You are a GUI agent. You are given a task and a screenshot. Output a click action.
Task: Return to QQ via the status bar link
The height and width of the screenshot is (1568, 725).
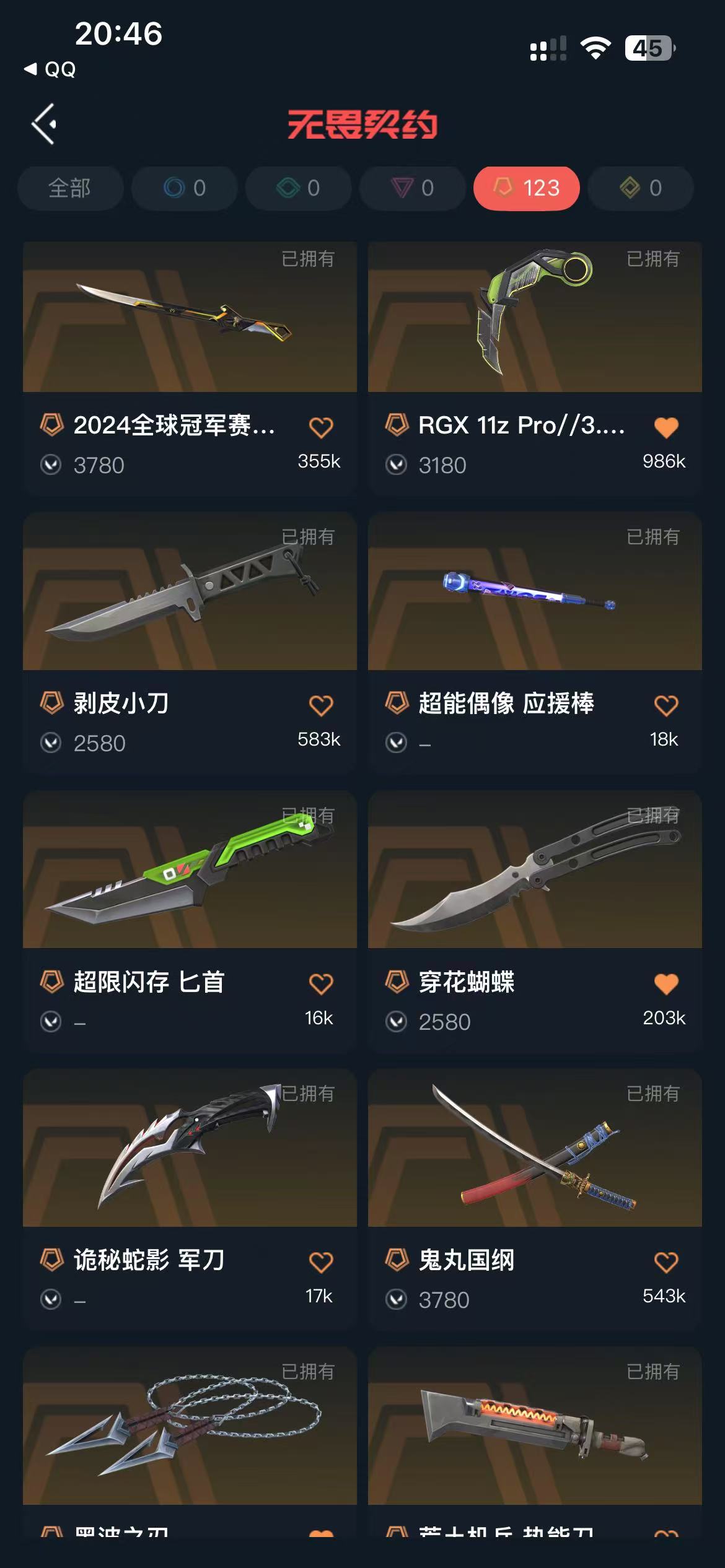[x=51, y=69]
